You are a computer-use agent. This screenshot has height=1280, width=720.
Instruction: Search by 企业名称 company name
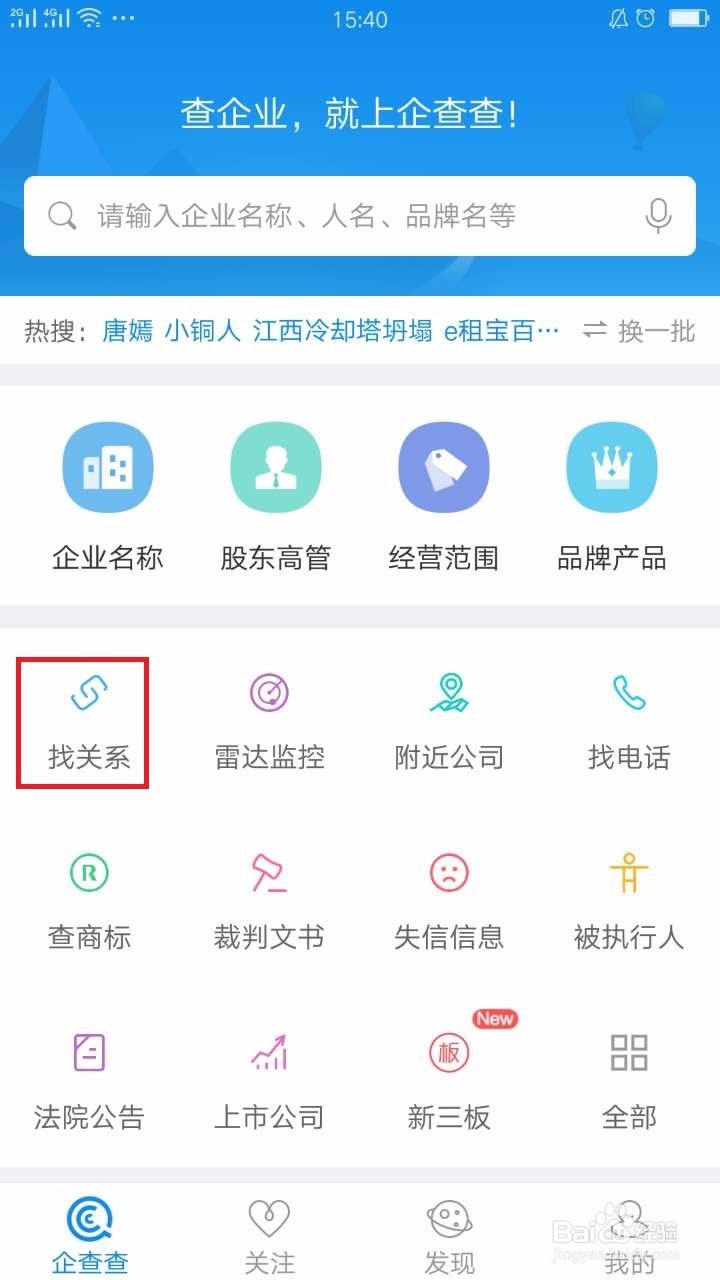108,495
